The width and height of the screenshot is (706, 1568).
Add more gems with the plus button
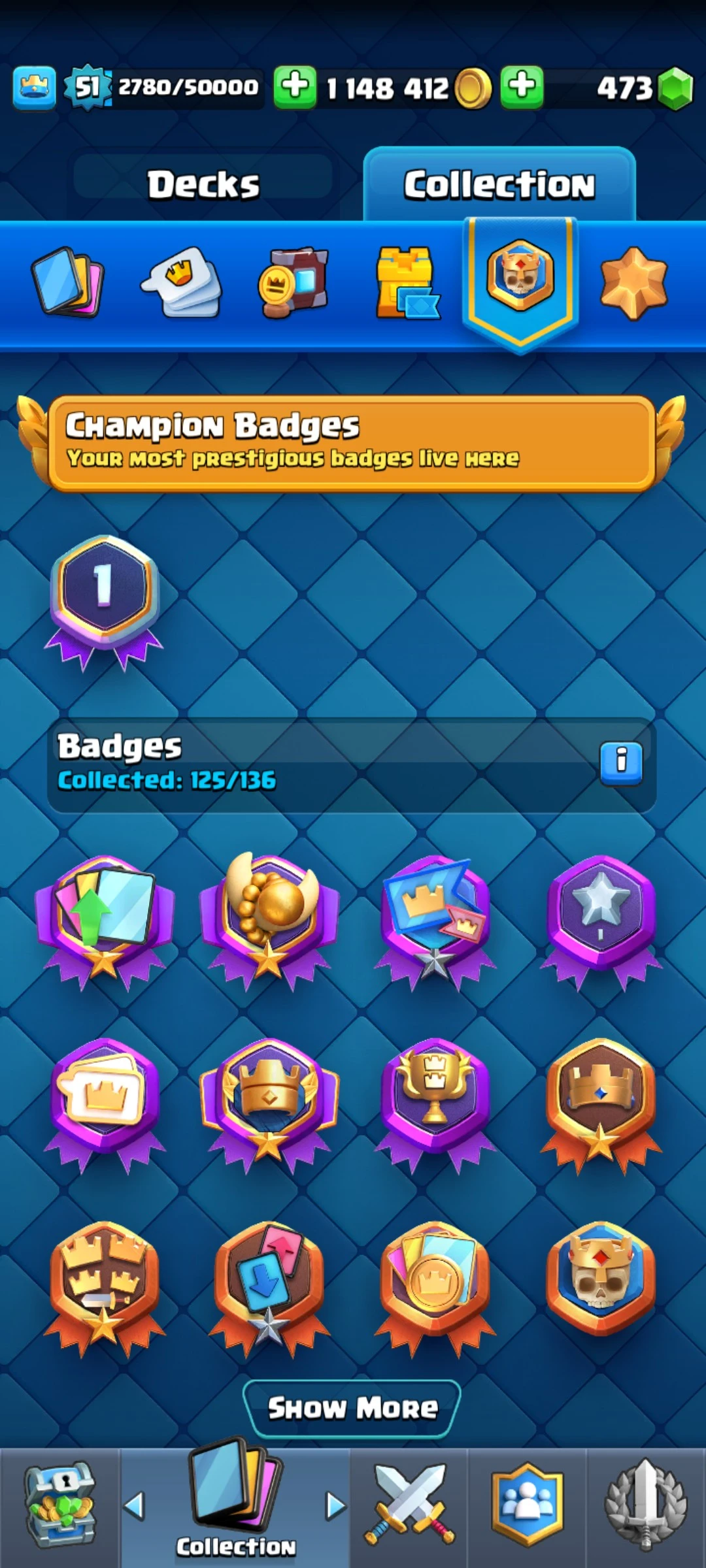click(522, 86)
